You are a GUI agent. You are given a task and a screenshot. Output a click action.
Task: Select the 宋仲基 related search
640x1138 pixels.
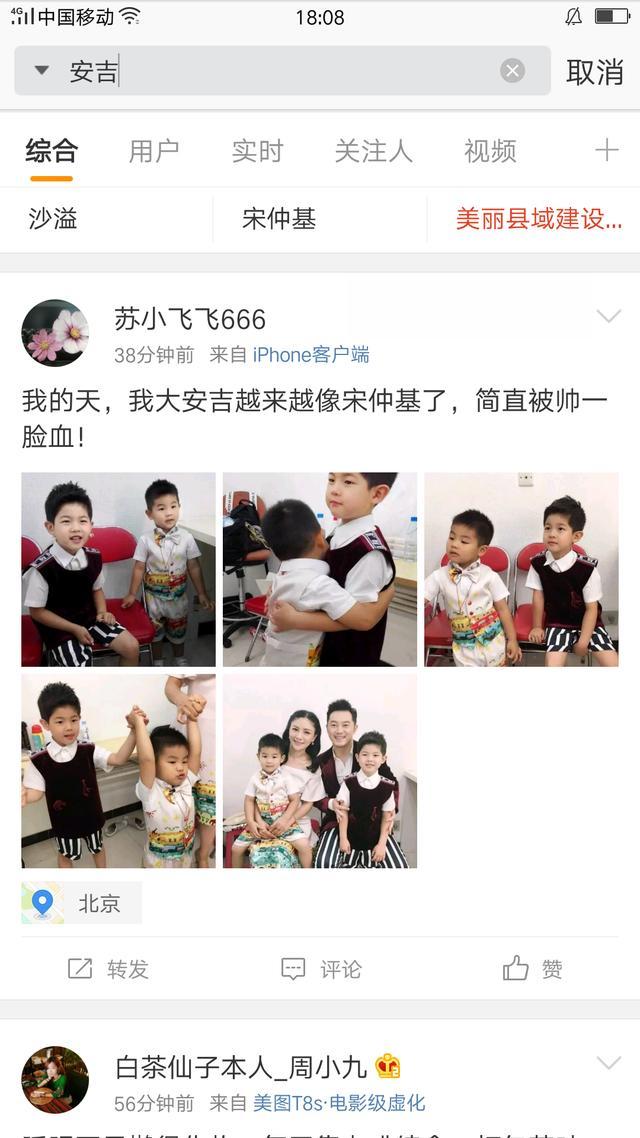[279, 219]
